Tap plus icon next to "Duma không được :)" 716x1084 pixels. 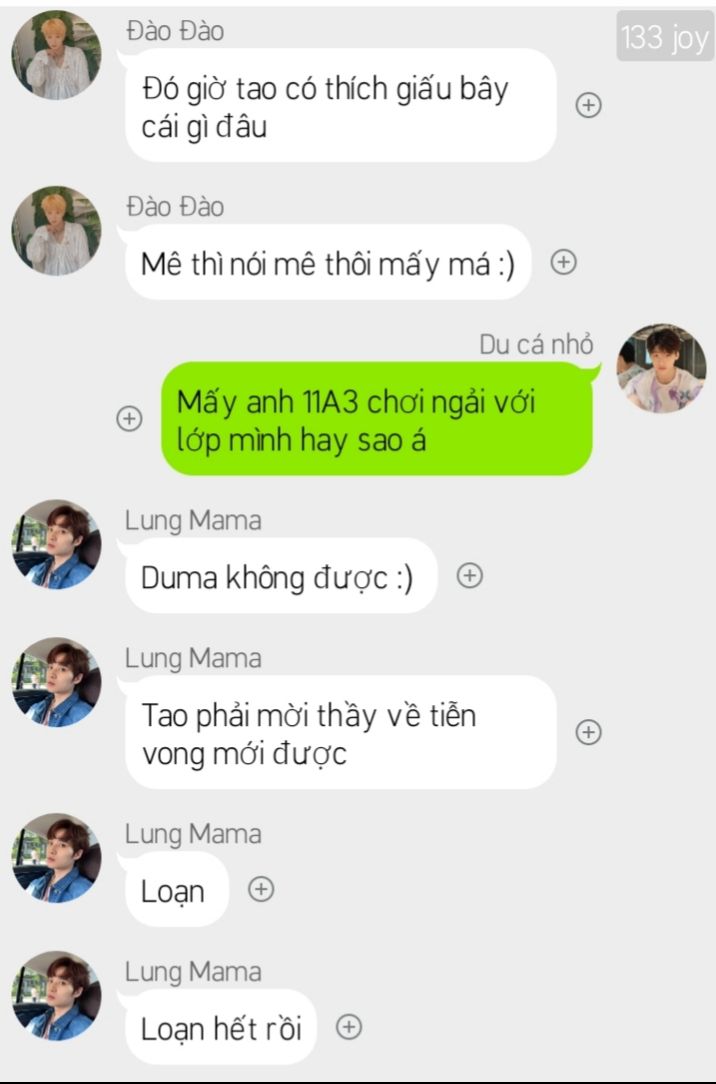[470, 575]
